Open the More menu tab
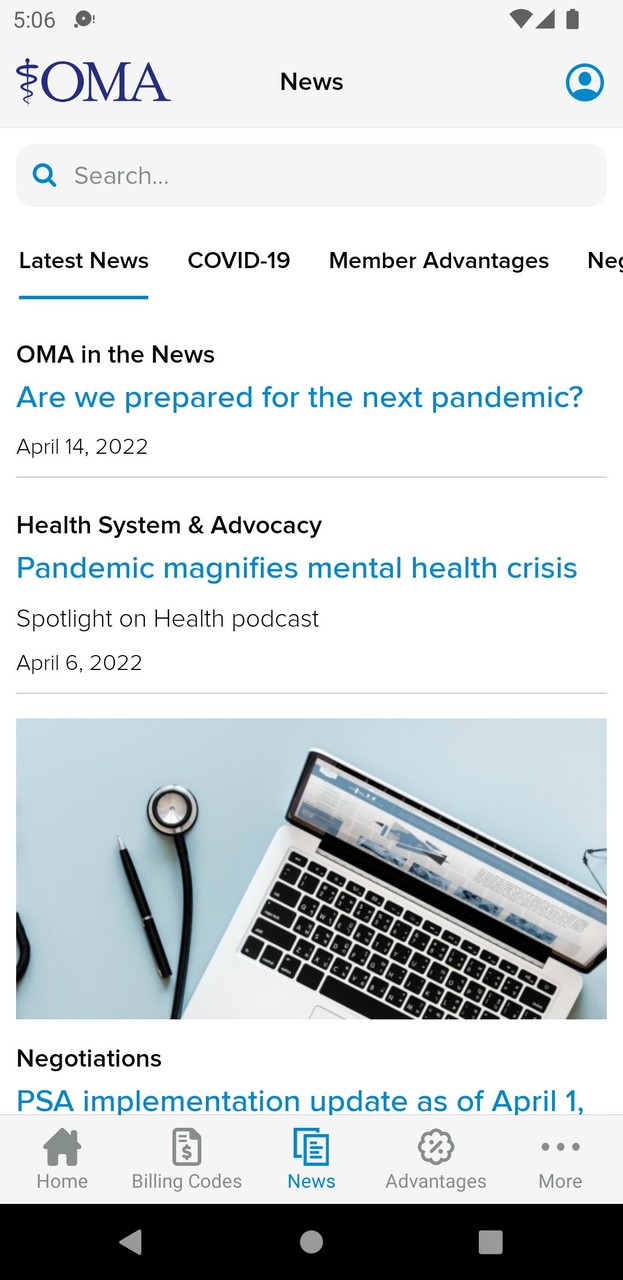Screen dimensions: 623x1280 (x=560, y=1160)
